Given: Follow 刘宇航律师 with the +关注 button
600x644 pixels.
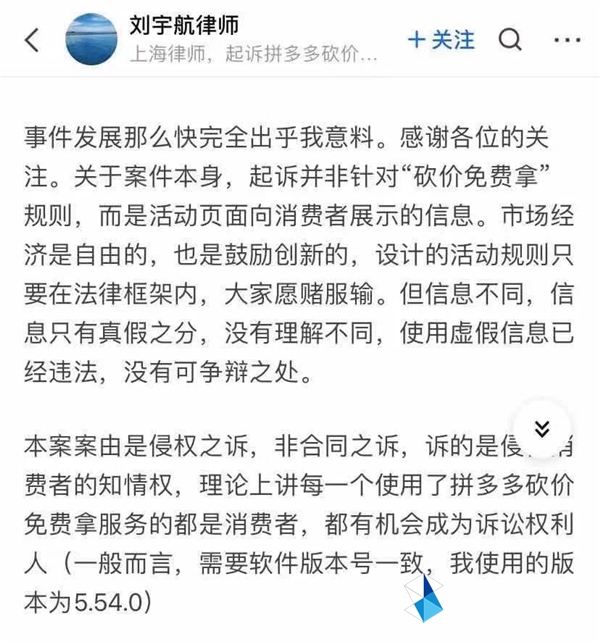Looking at the screenshot, I should pyautogui.click(x=441, y=41).
